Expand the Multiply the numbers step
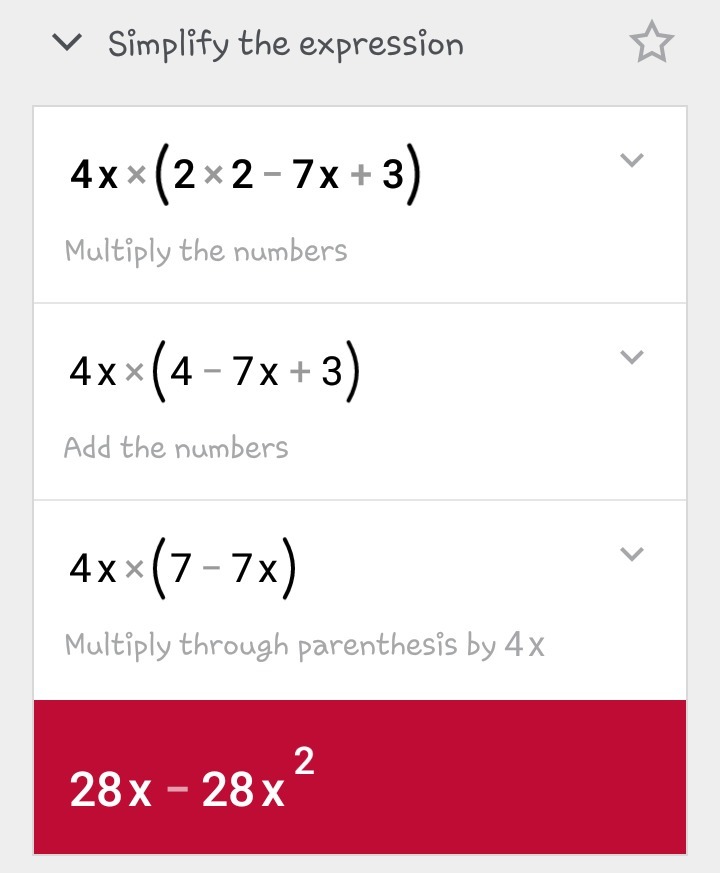 632,160
